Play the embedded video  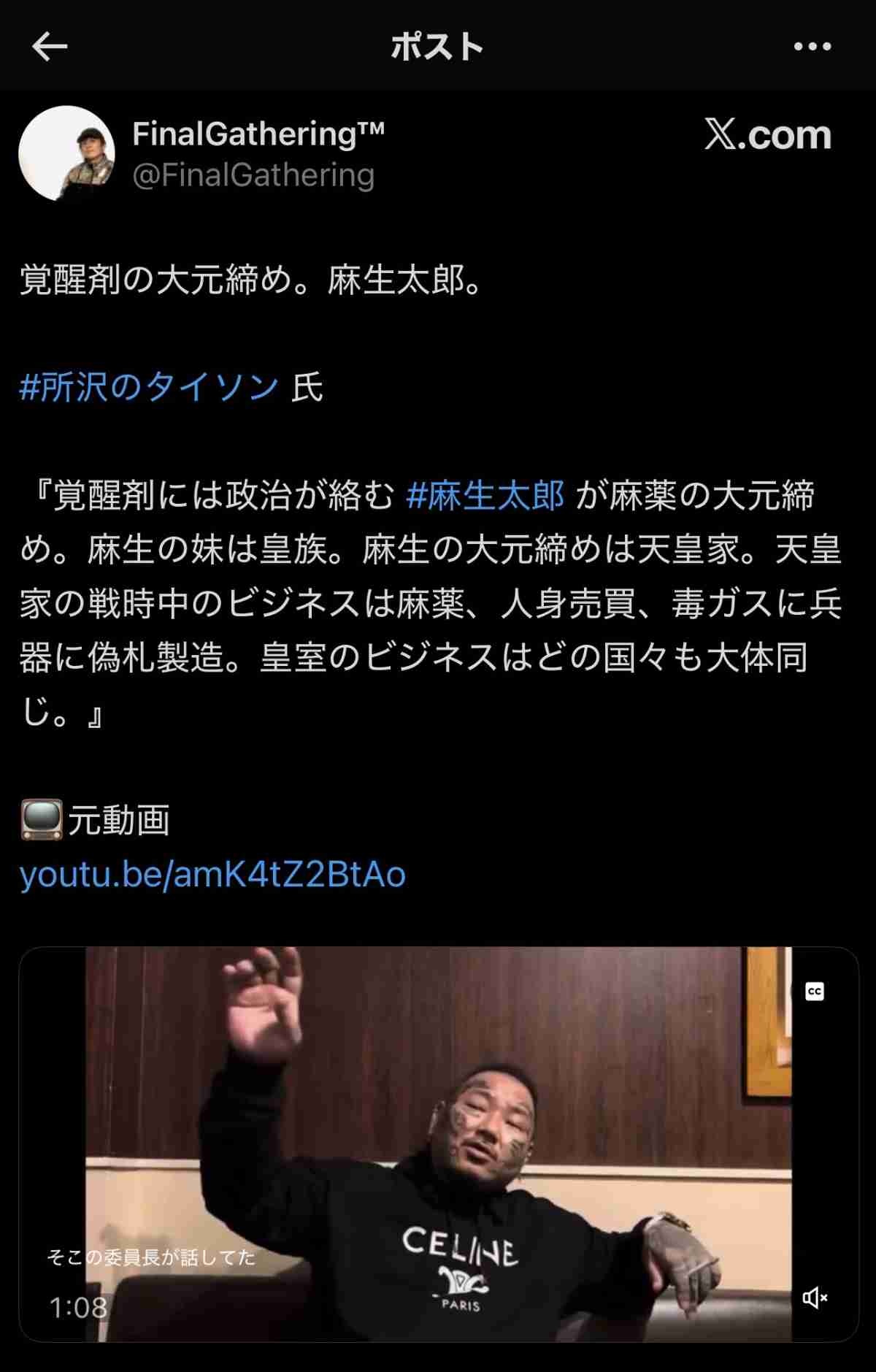tap(438, 1143)
